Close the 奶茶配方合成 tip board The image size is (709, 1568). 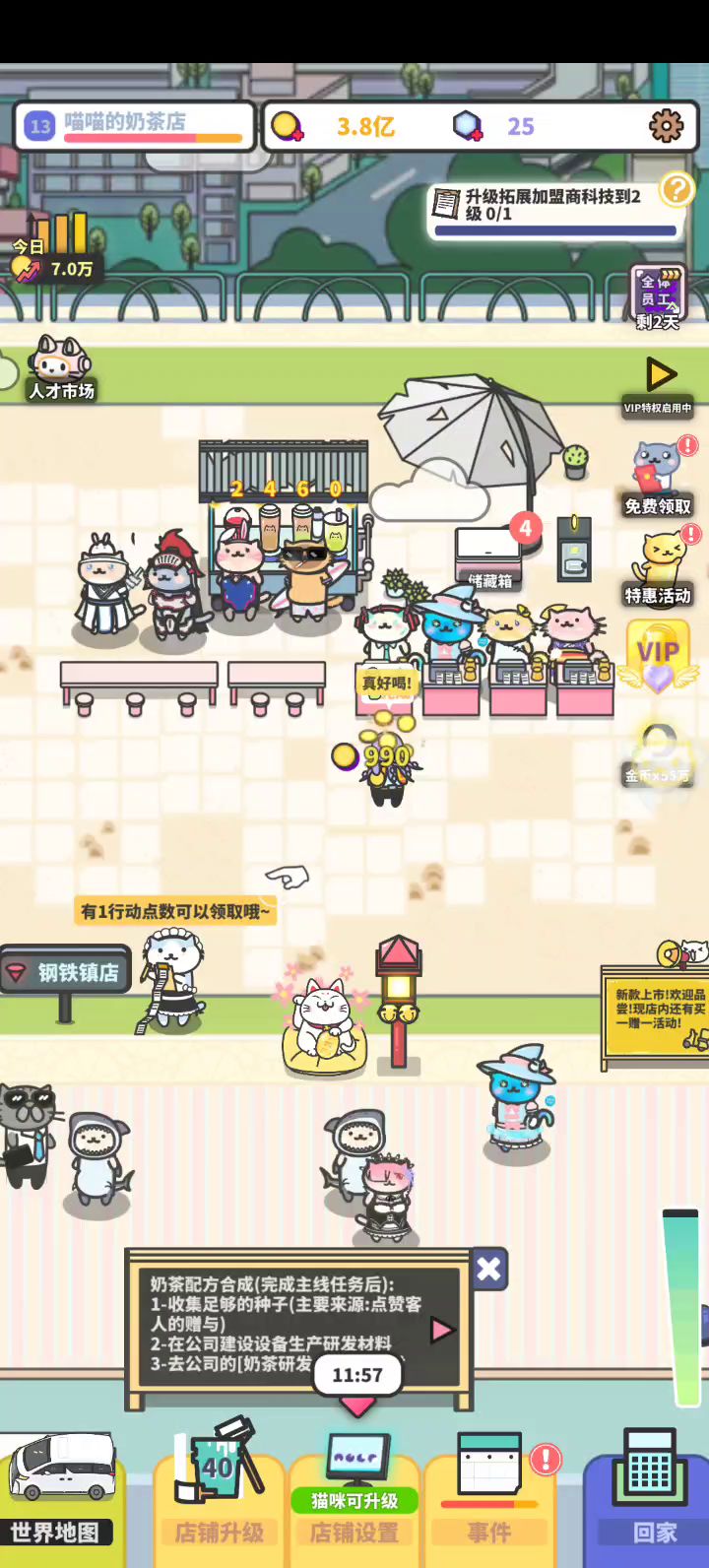(x=488, y=1269)
